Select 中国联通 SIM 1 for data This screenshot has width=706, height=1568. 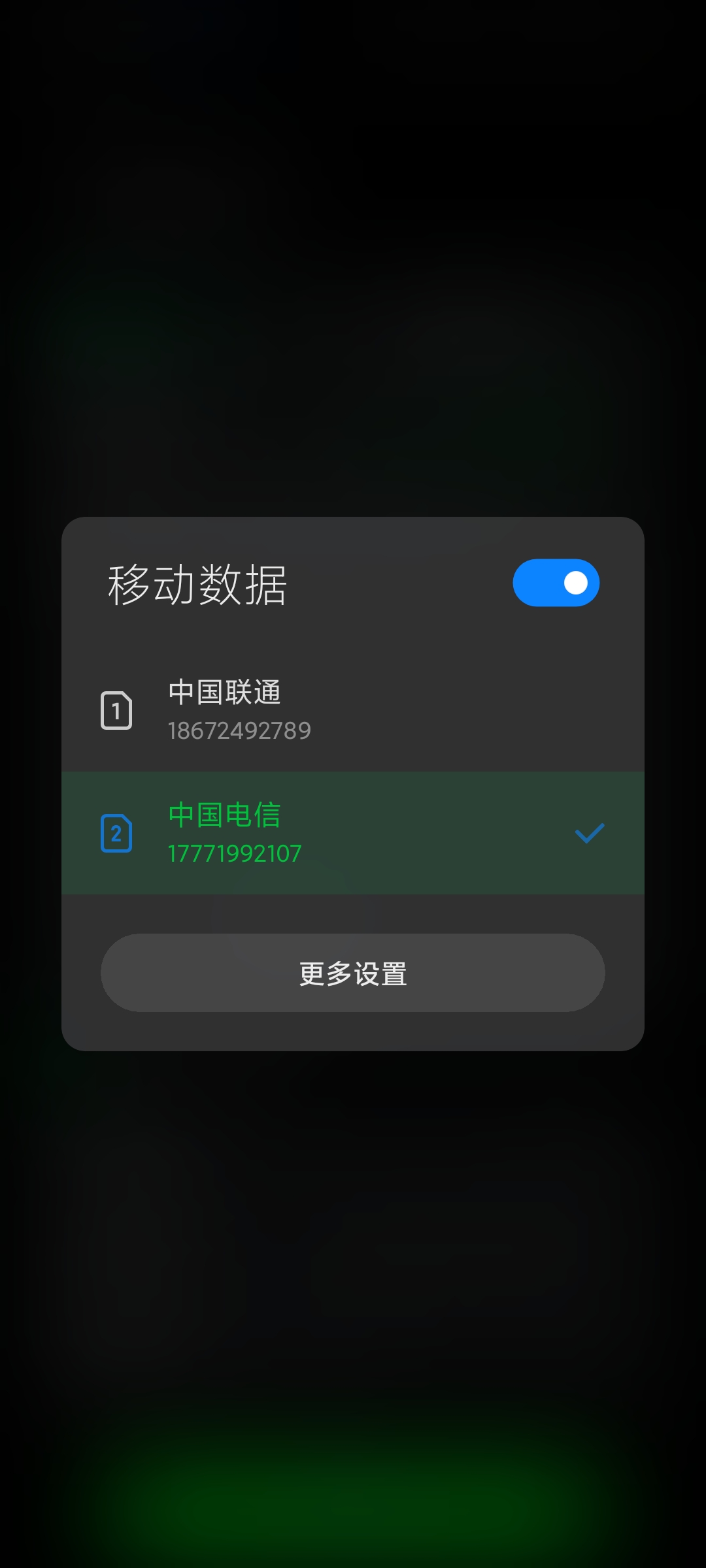(353, 710)
